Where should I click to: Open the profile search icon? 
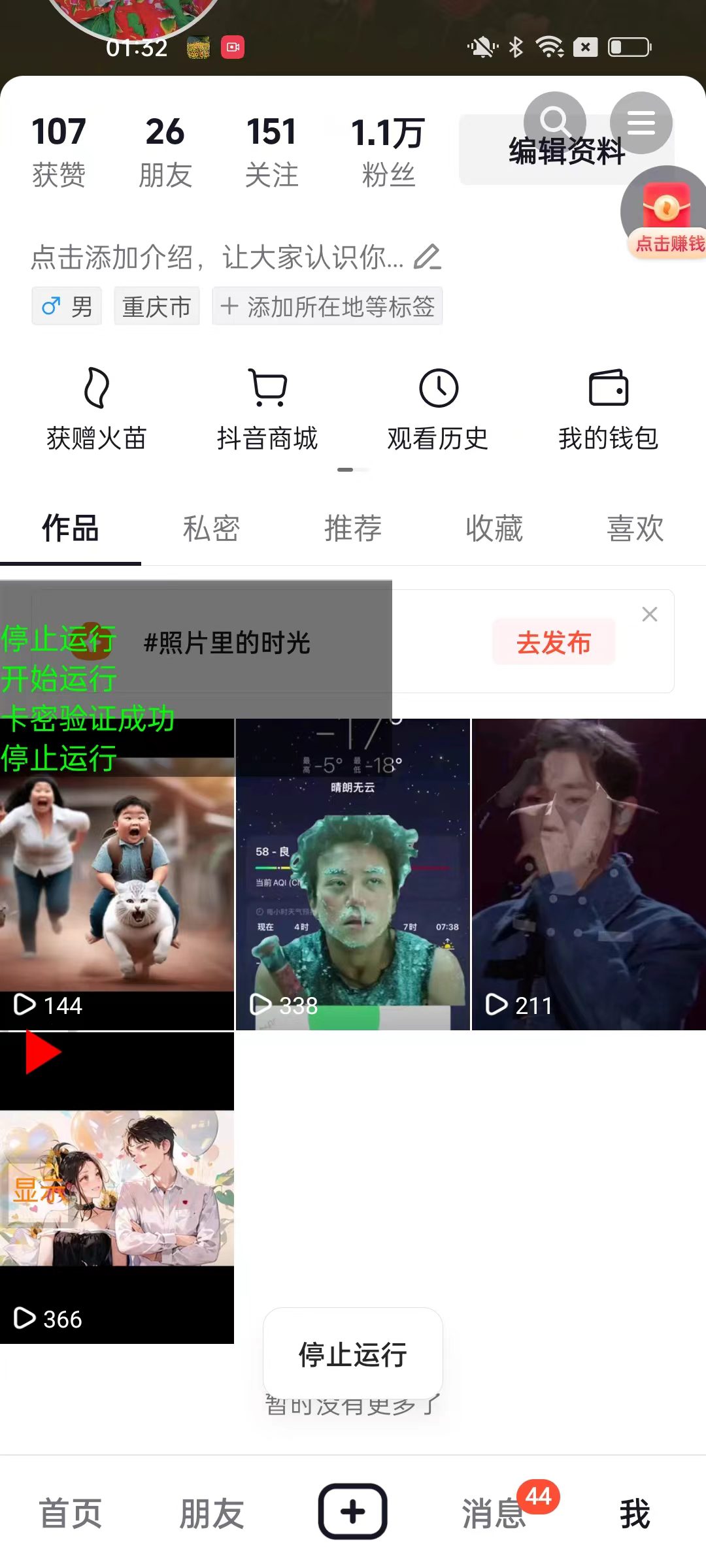pos(554,122)
